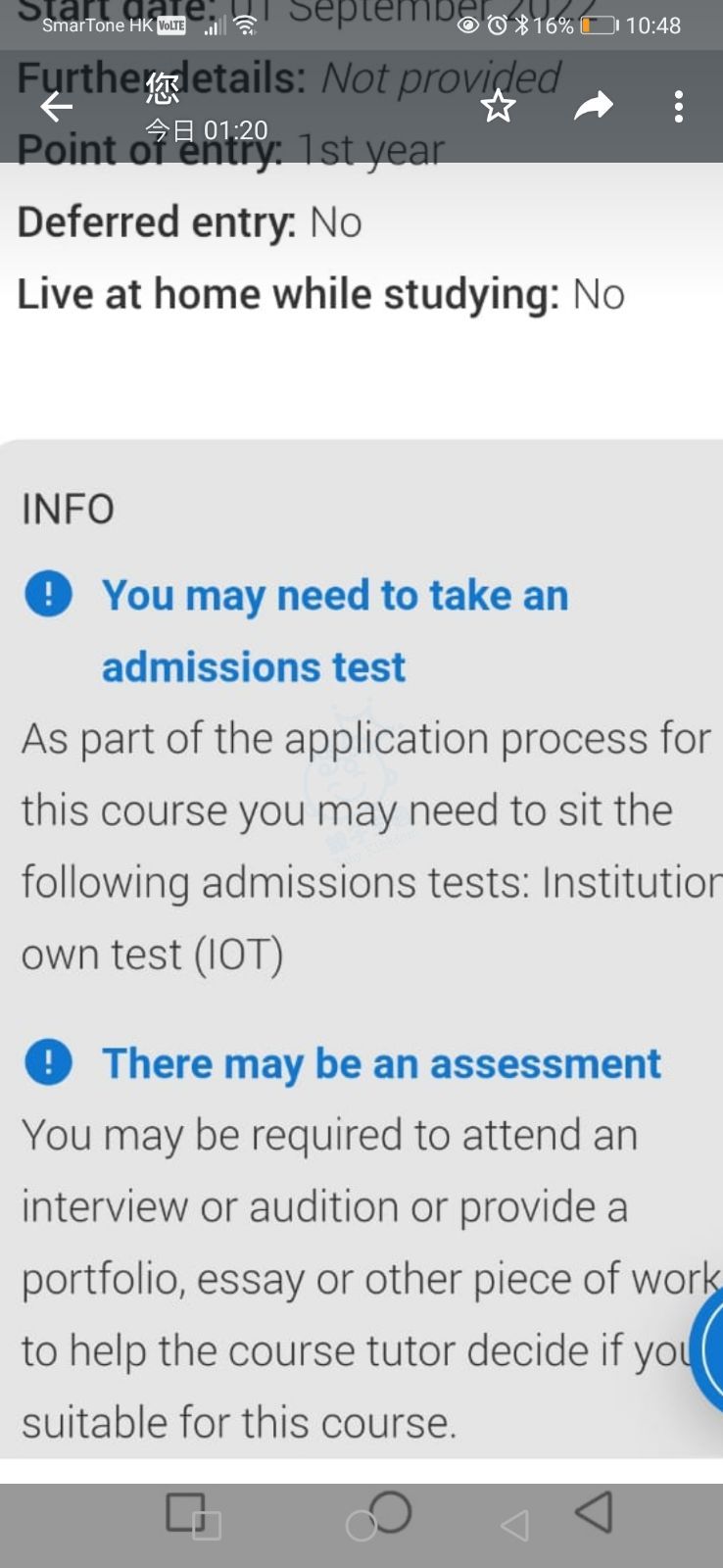Viewport: 723px width, 1568px height.
Task: Go back using the top-left arrow
Action: tap(57, 107)
